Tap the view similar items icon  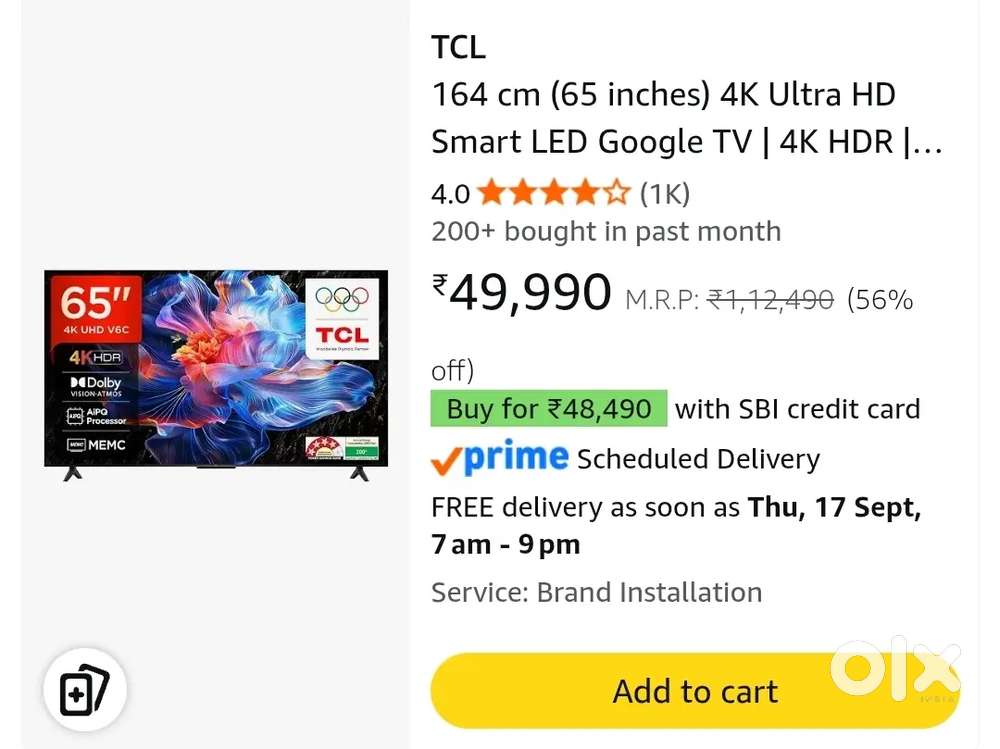tap(85, 690)
